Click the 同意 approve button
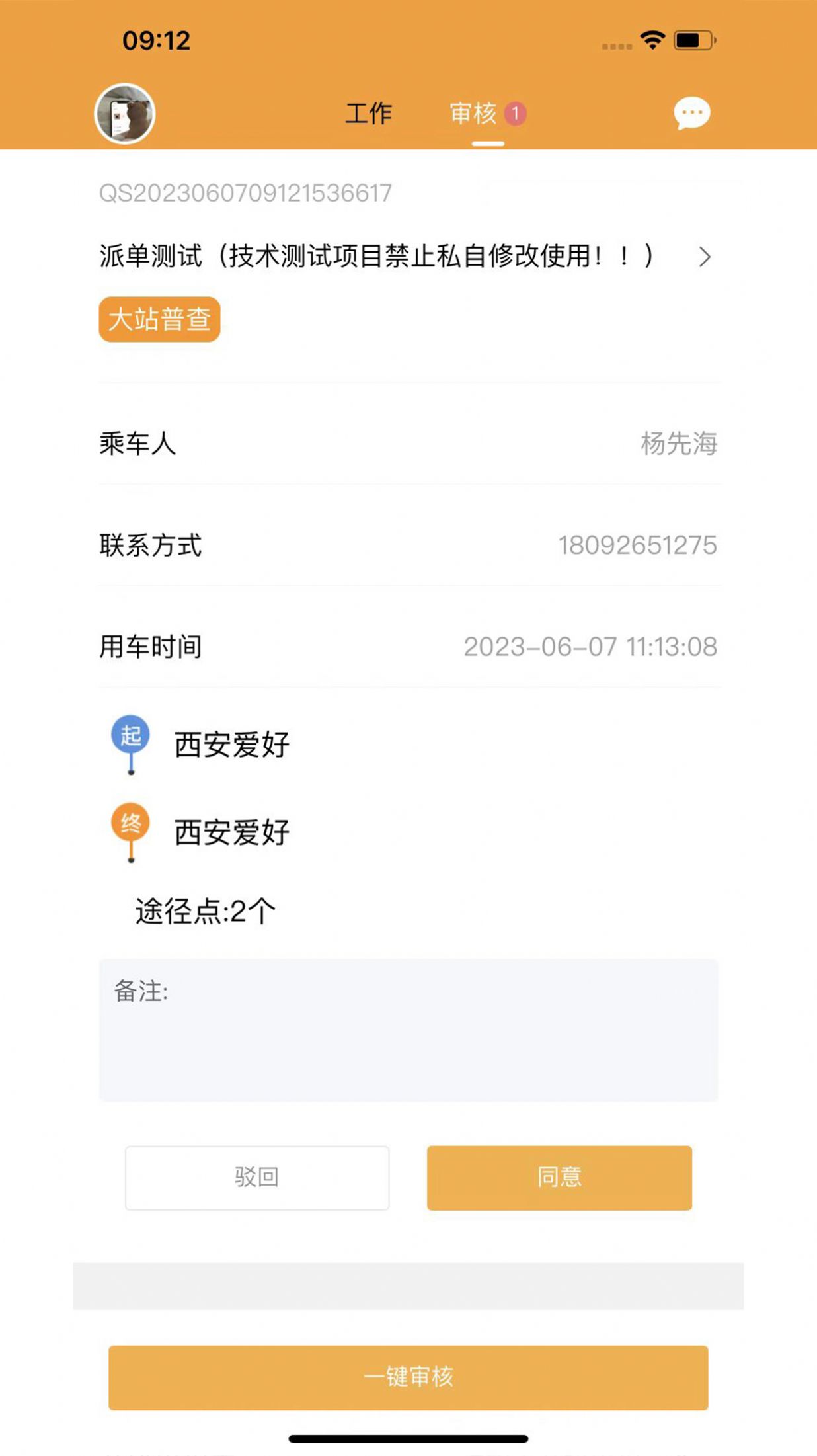The height and width of the screenshot is (1456, 817). [559, 1178]
